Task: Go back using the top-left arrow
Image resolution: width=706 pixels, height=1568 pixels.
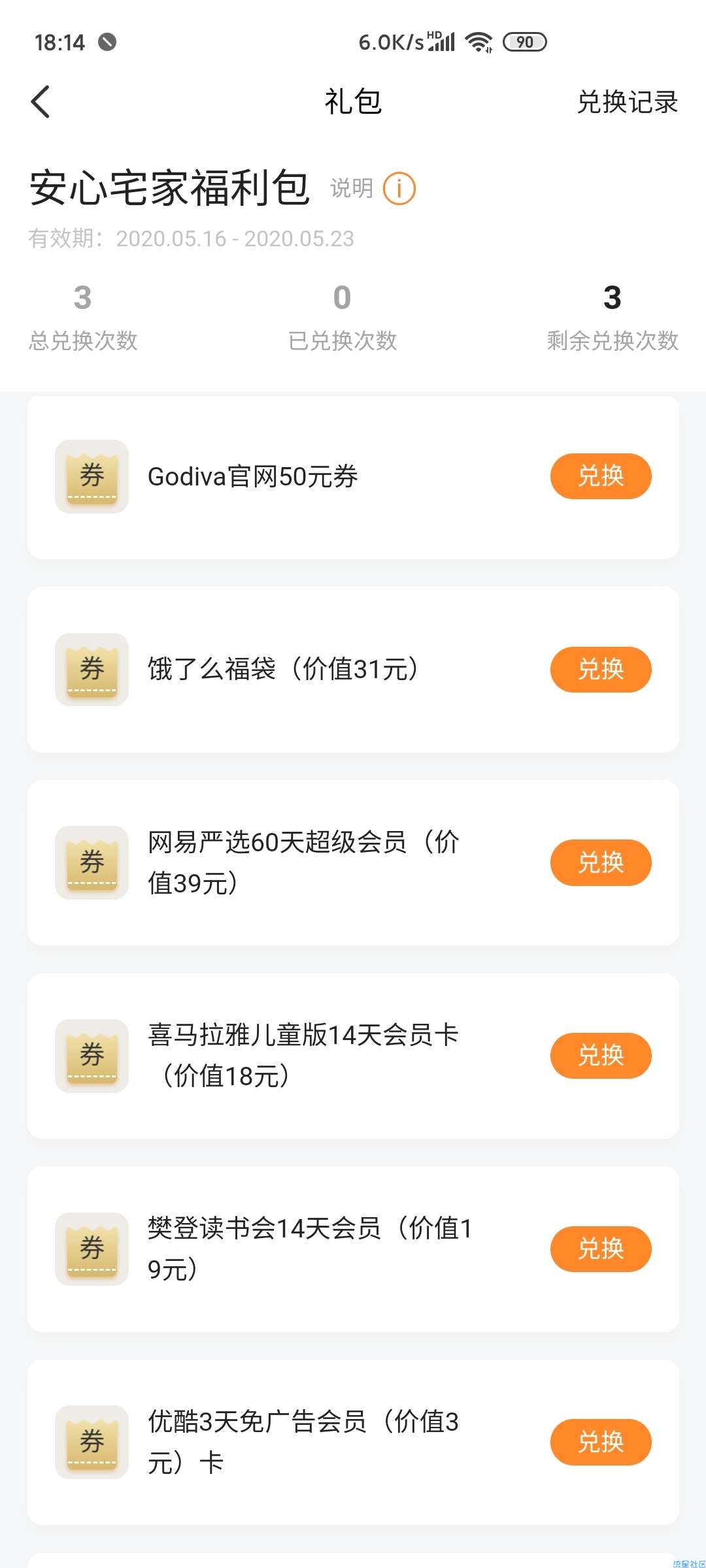Action: [x=41, y=102]
